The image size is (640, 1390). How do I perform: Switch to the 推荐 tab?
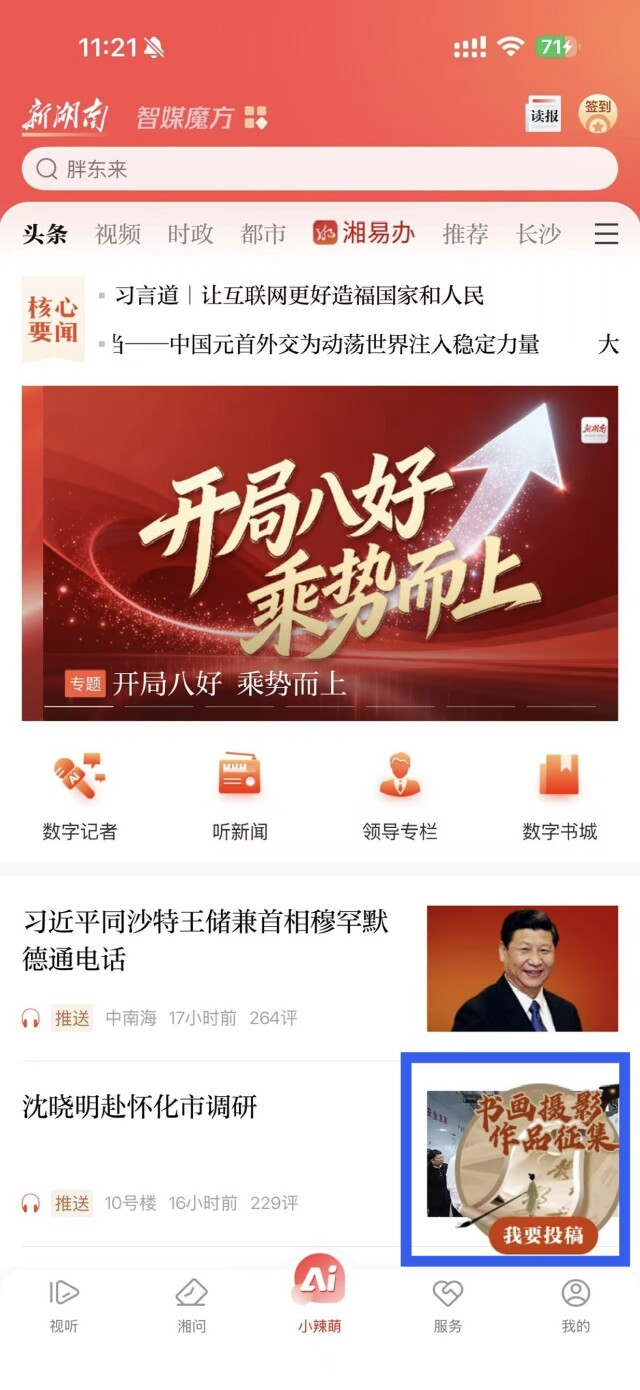tap(465, 234)
